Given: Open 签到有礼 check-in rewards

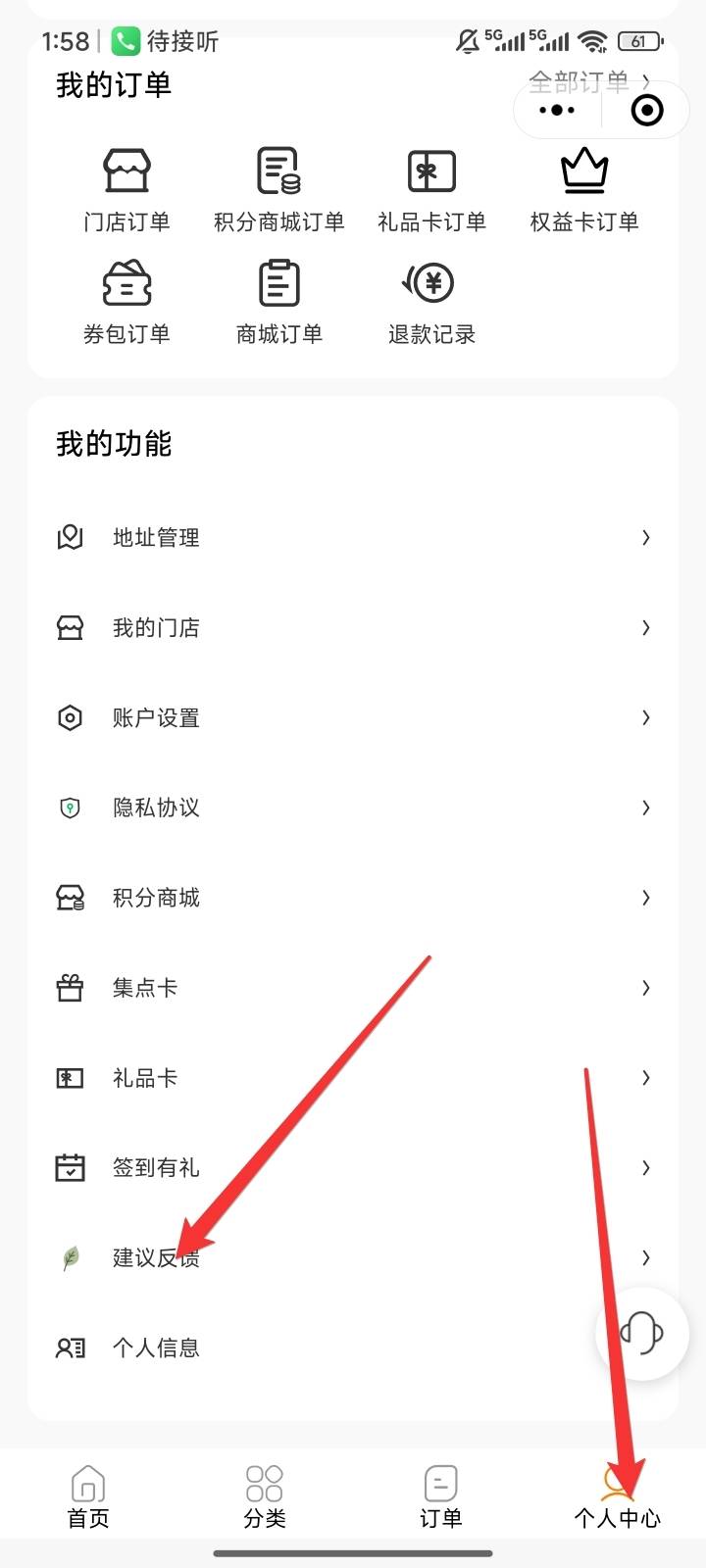Looking at the screenshot, I should click(x=353, y=1167).
